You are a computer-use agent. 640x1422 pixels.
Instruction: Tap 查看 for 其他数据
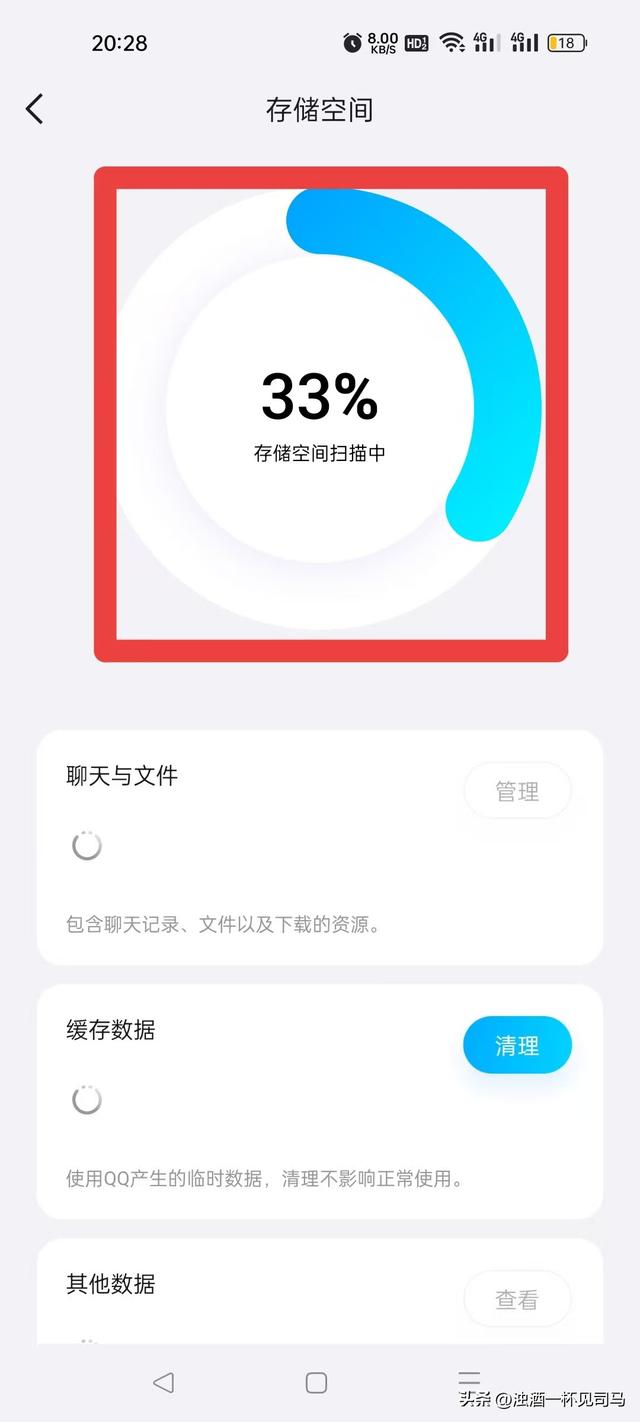(517, 1299)
